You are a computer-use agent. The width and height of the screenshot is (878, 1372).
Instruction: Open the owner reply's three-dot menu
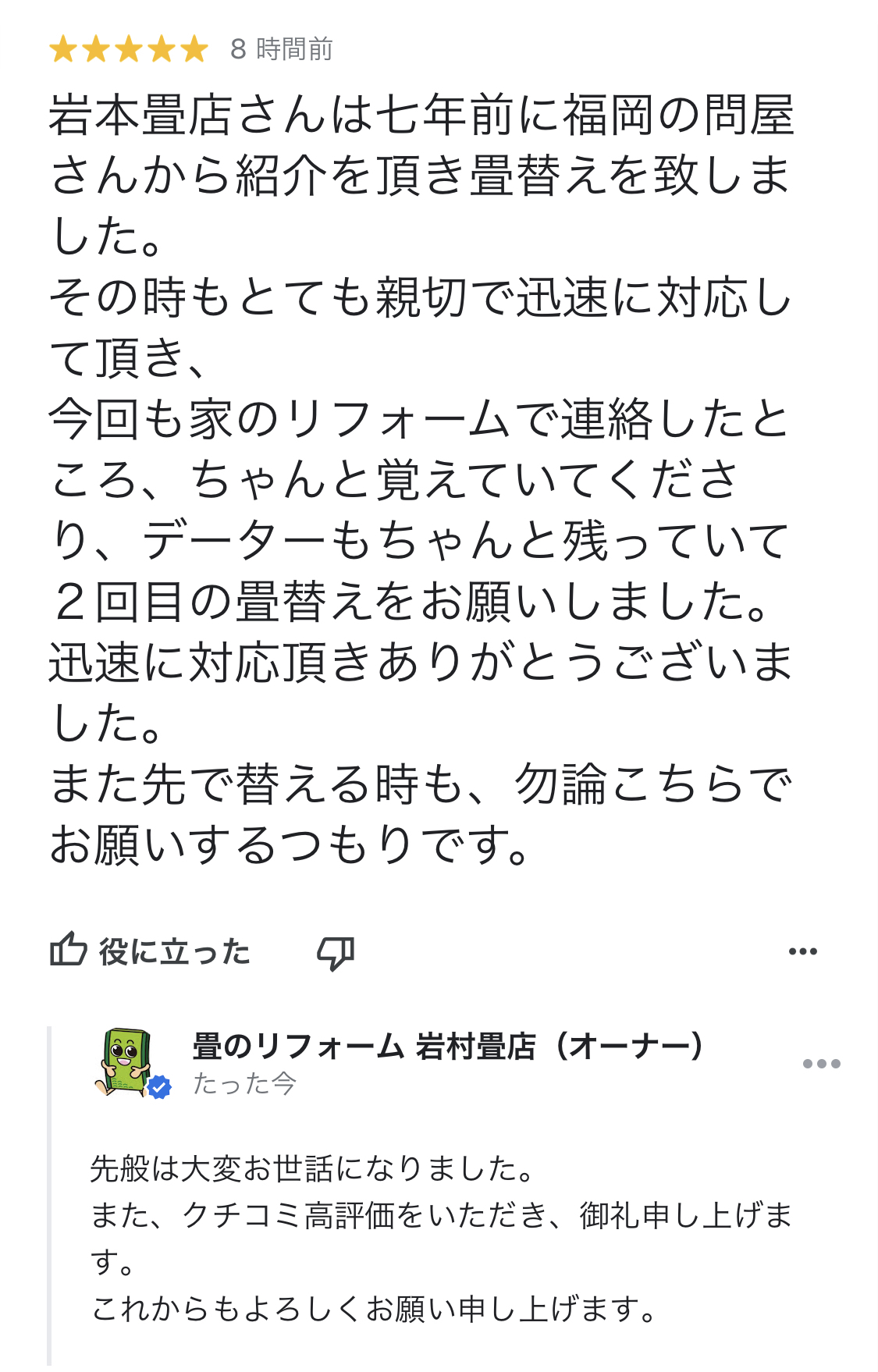821,1064
